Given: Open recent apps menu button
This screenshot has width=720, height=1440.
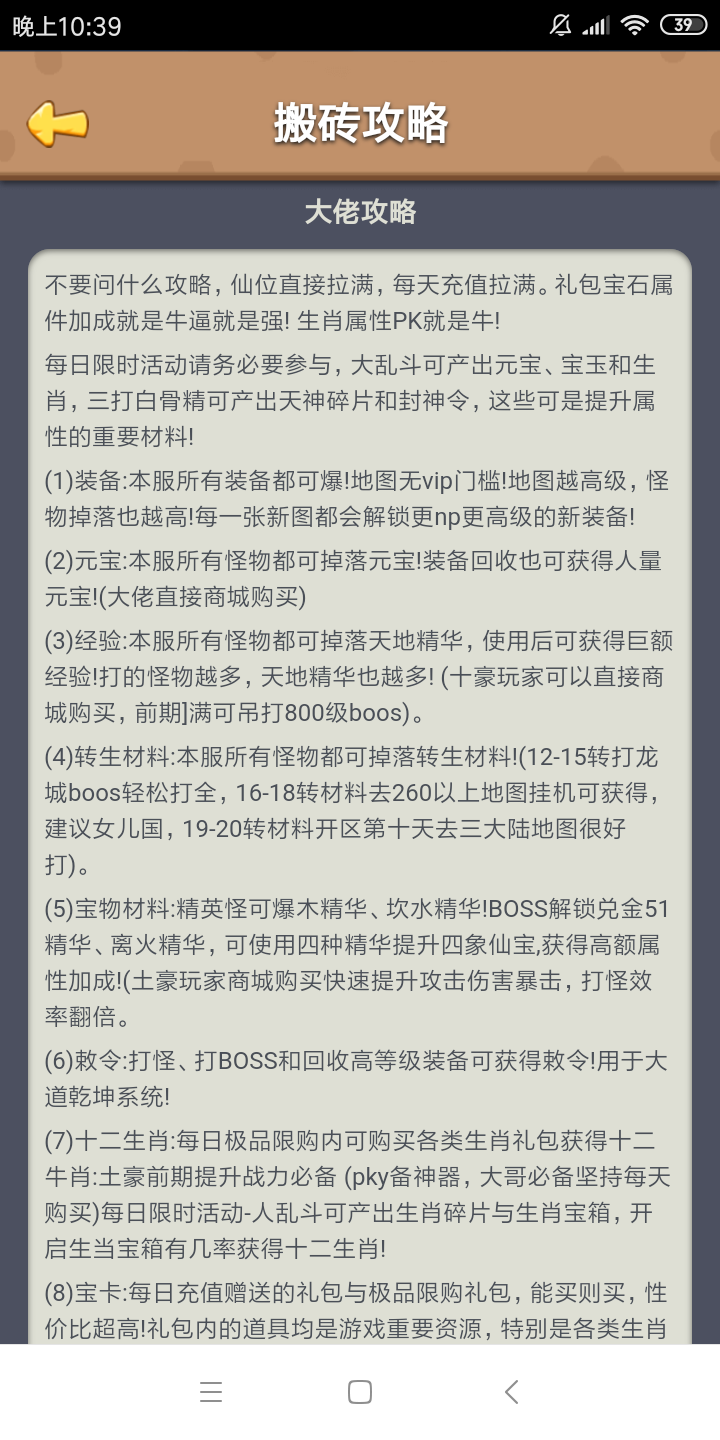Looking at the screenshot, I should click(210, 1392).
